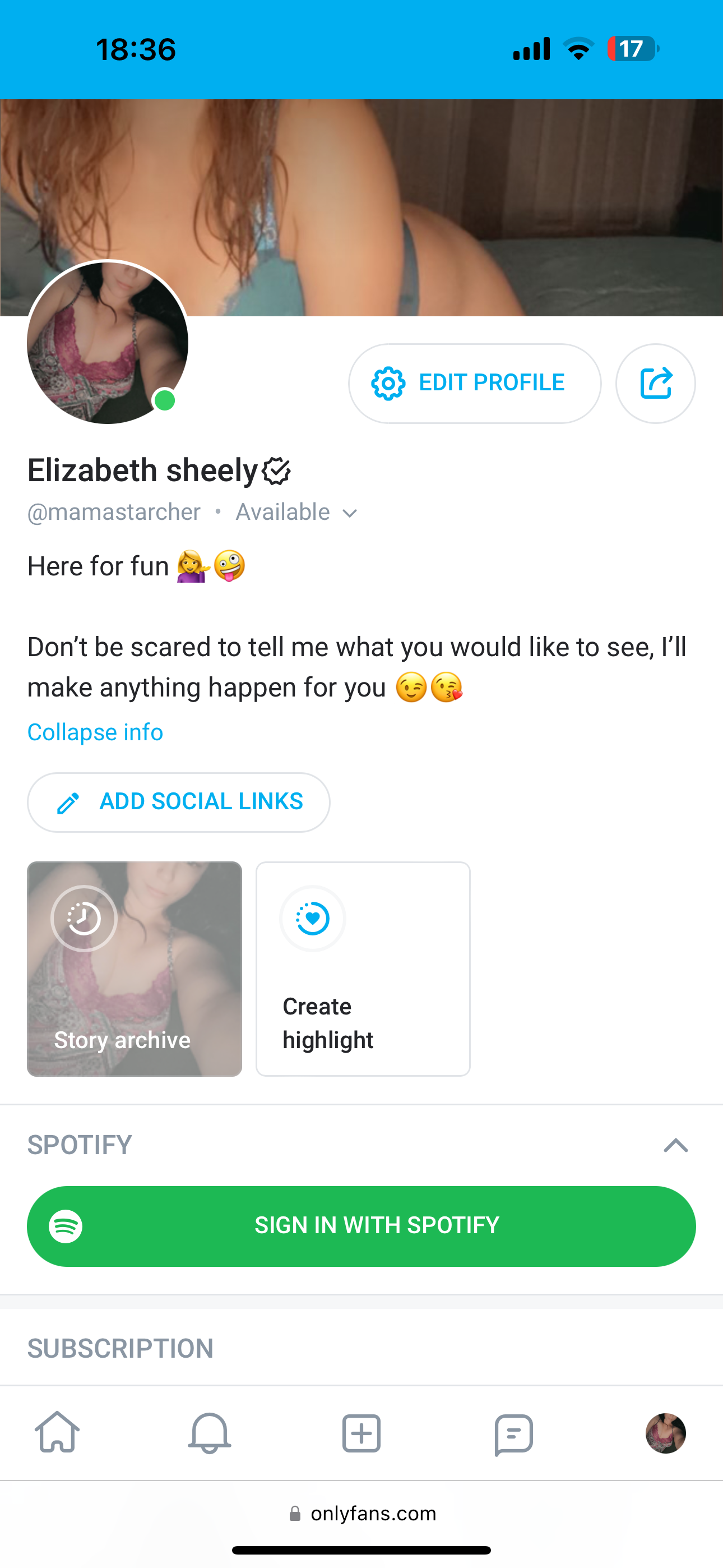
Task: Open the messages tab
Action: [x=513, y=1433]
